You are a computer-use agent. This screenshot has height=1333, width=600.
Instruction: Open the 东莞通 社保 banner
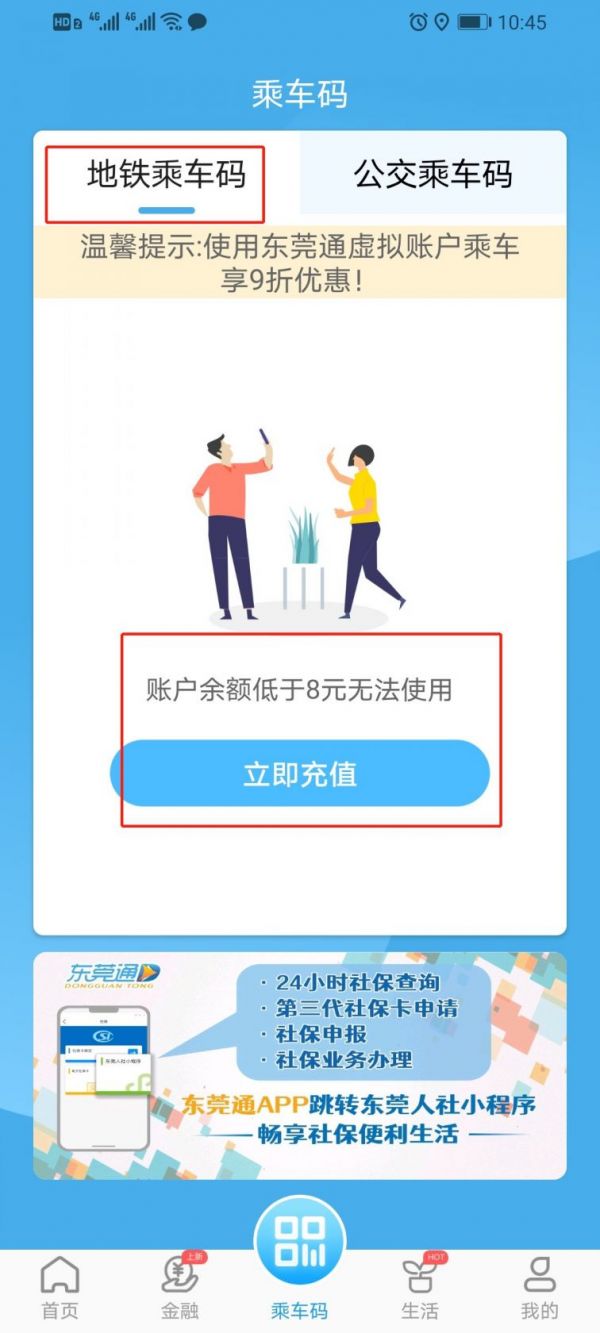pyautogui.click(x=300, y=1065)
